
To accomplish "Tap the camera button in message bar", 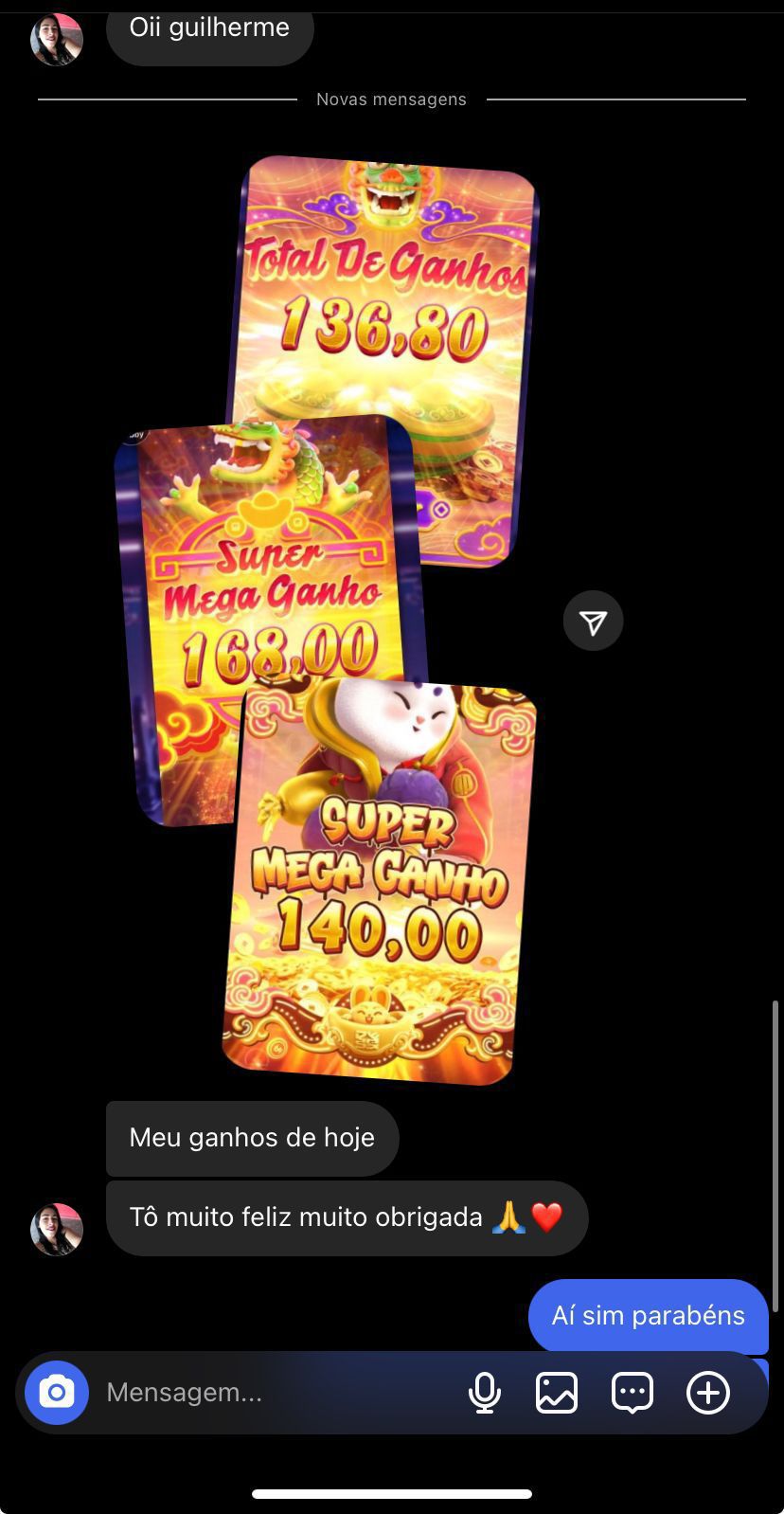I will (57, 1393).
